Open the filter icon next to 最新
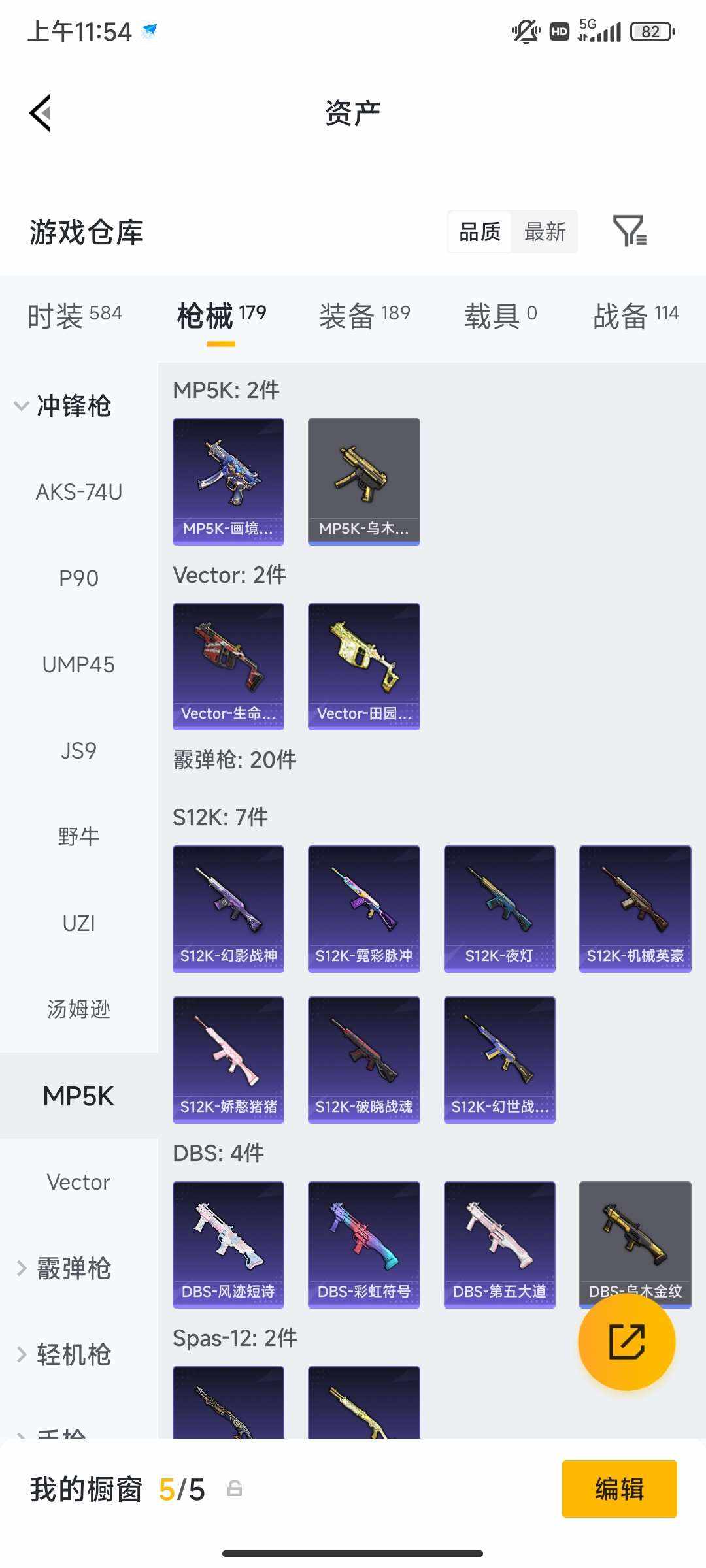The image size is (706, 1568). 630,231
